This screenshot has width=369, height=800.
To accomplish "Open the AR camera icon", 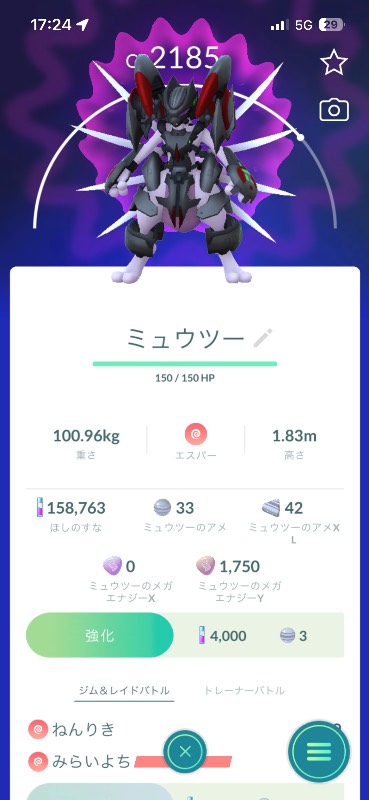I will tap(334, 110).
